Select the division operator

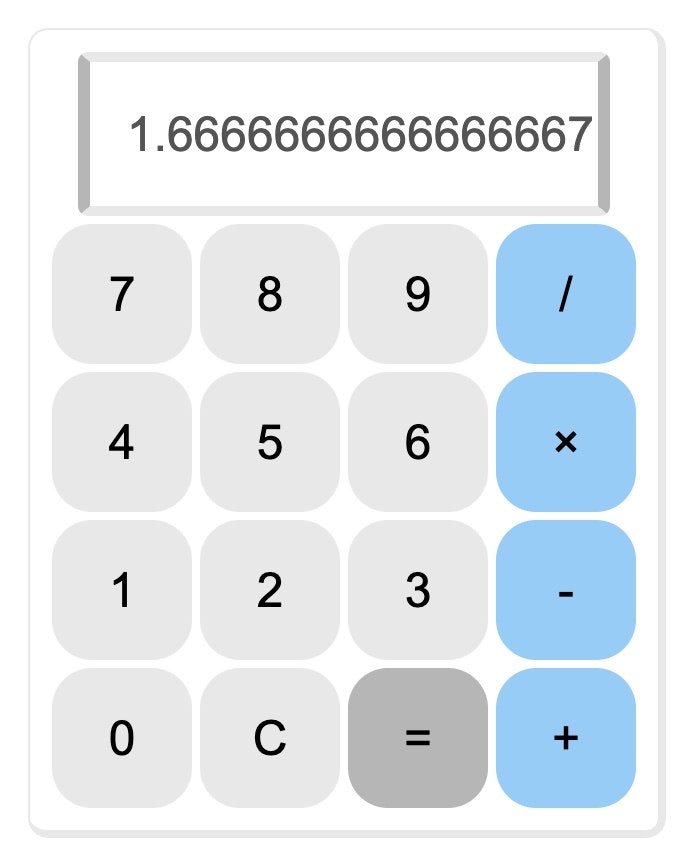pos(565,294)
